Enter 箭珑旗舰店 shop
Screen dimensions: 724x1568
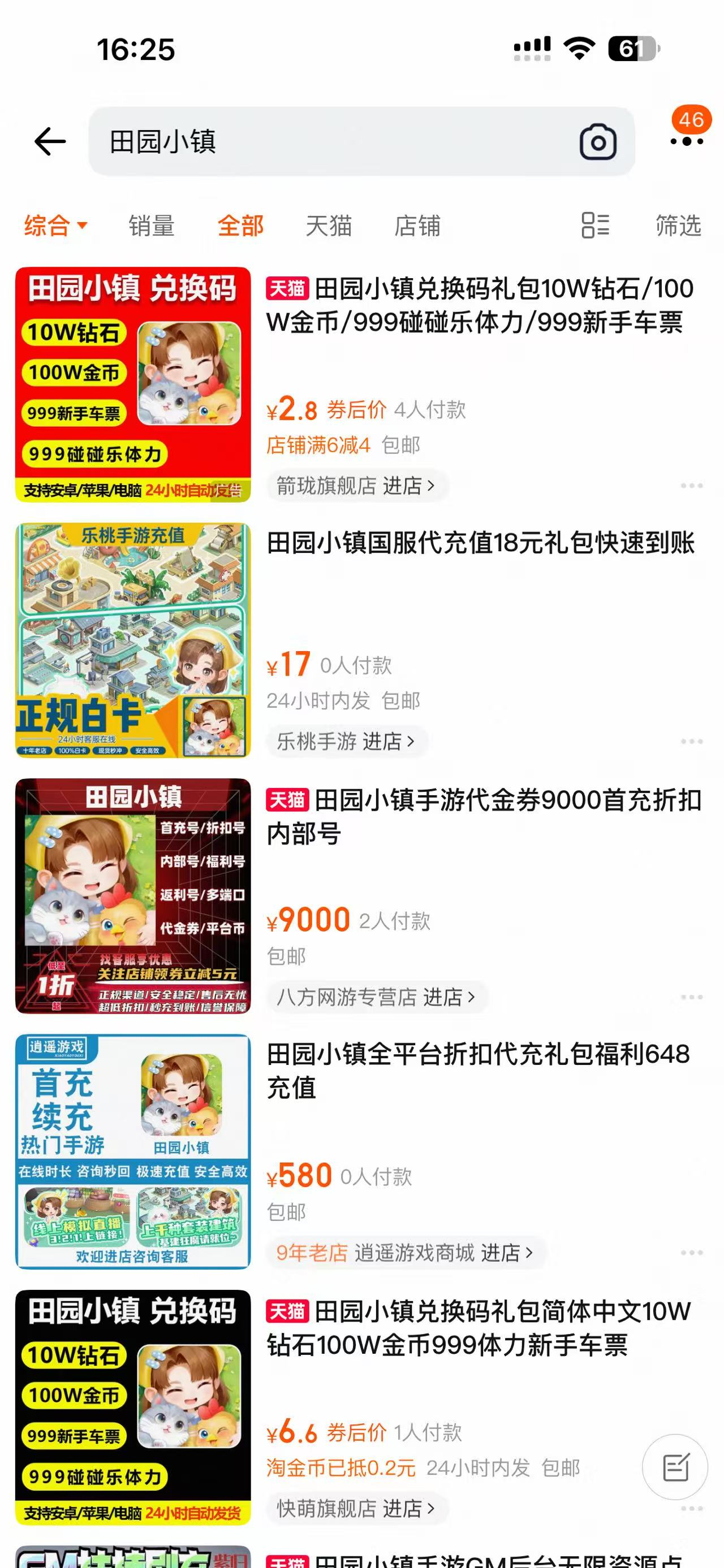coord(356,486)
